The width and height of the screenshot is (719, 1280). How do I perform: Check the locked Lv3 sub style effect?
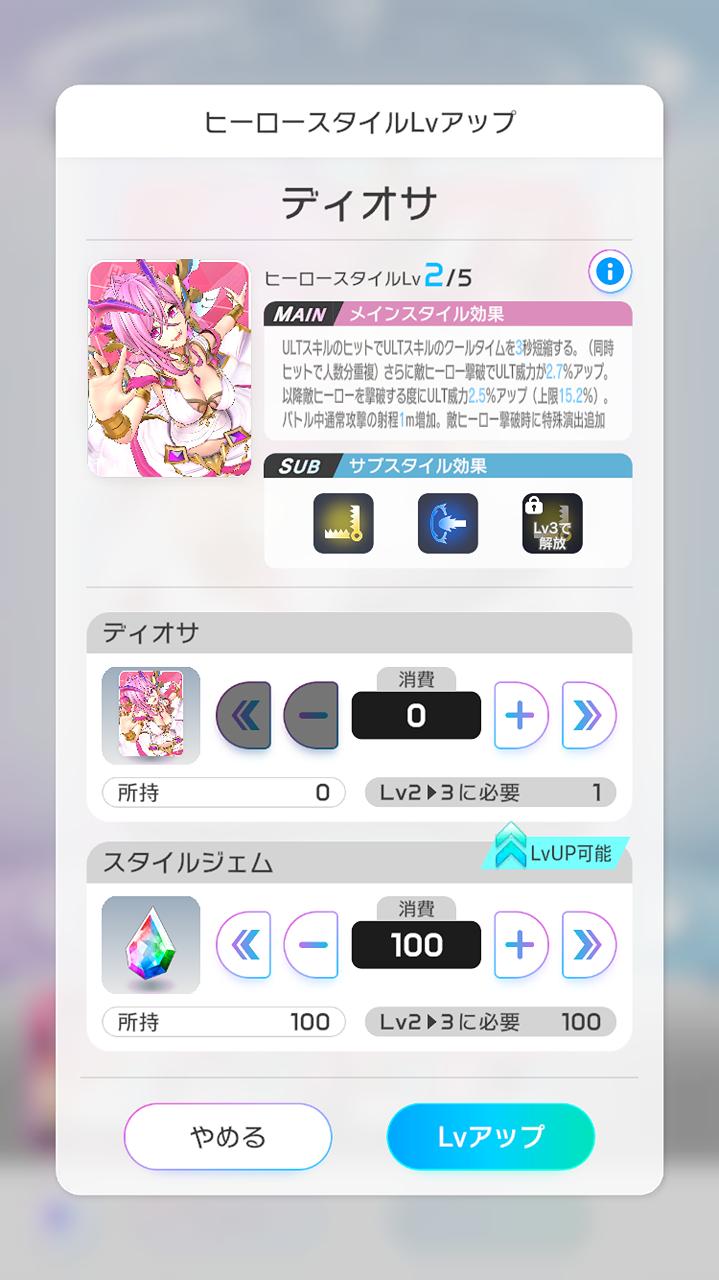pos(552,523)
